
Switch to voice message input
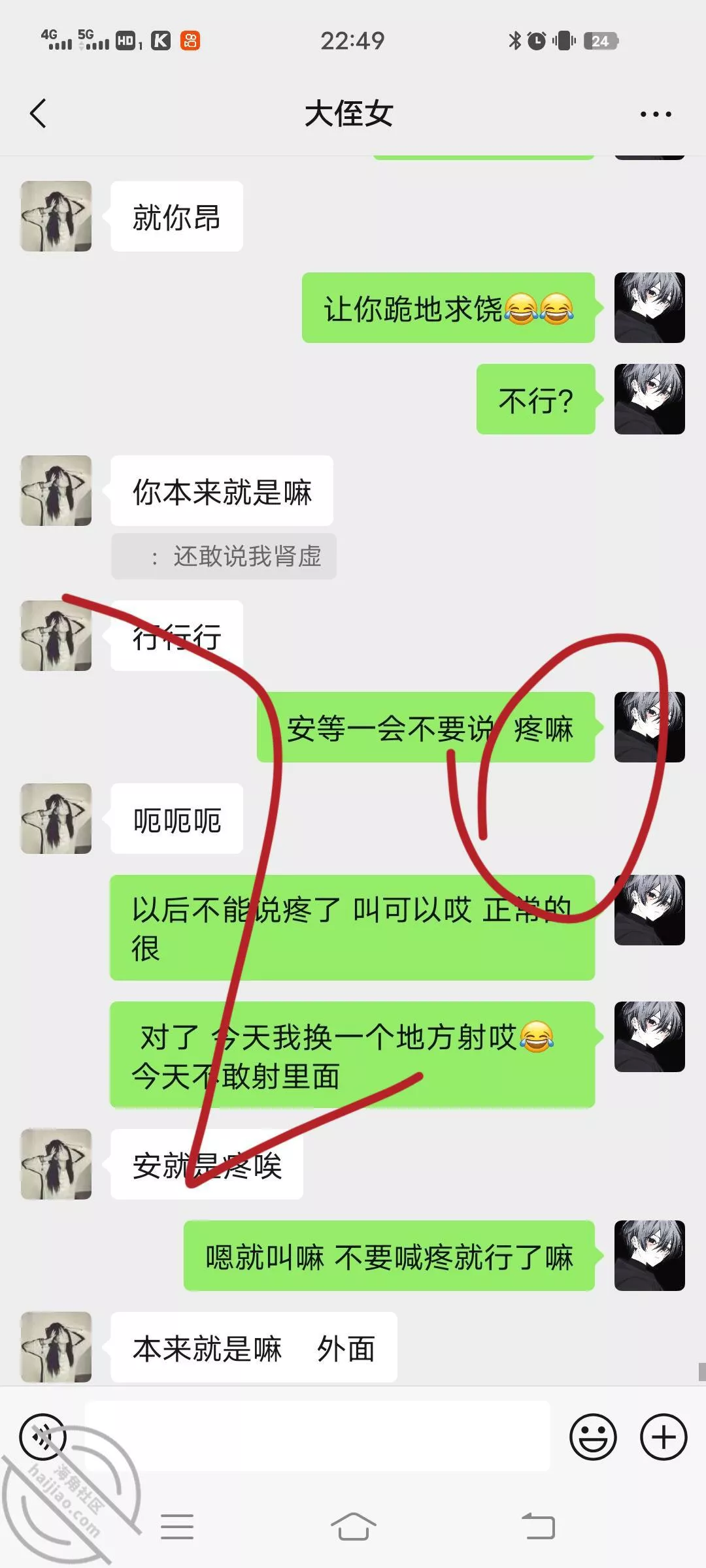pos(43,1437)
